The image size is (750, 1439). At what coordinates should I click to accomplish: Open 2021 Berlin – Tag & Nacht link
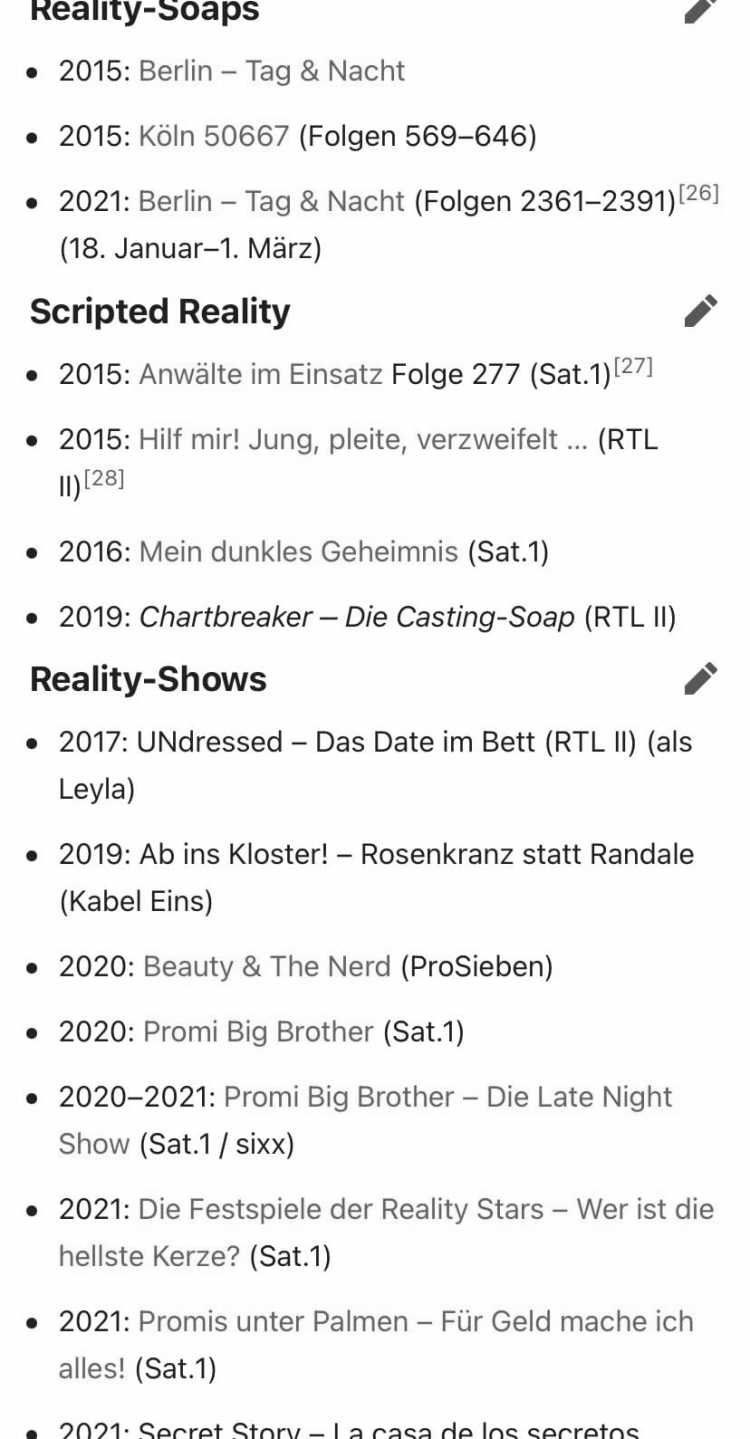272,201
